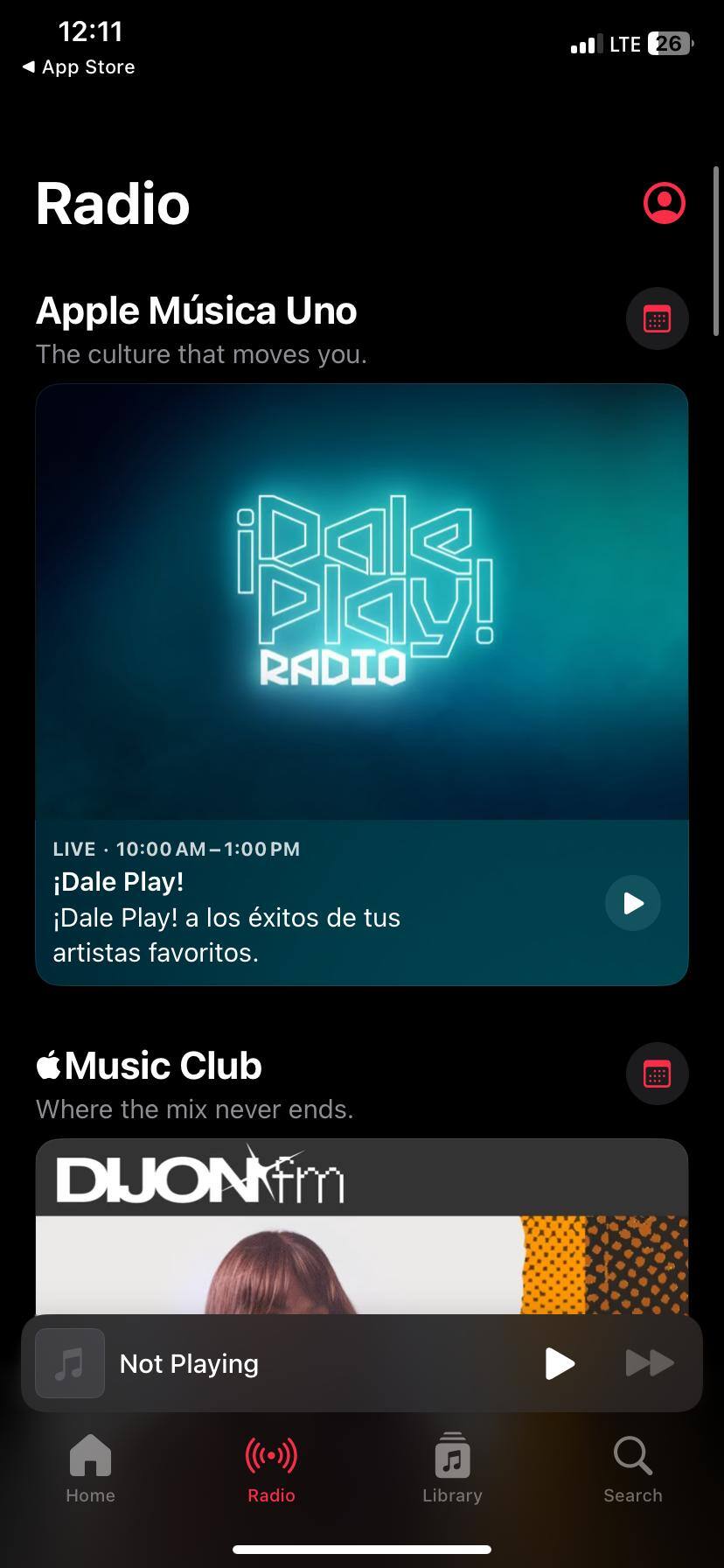The height and width of the screenshot is (1568, 724).
Task: View the Apple Música Uno schedule
Action: 657,318
